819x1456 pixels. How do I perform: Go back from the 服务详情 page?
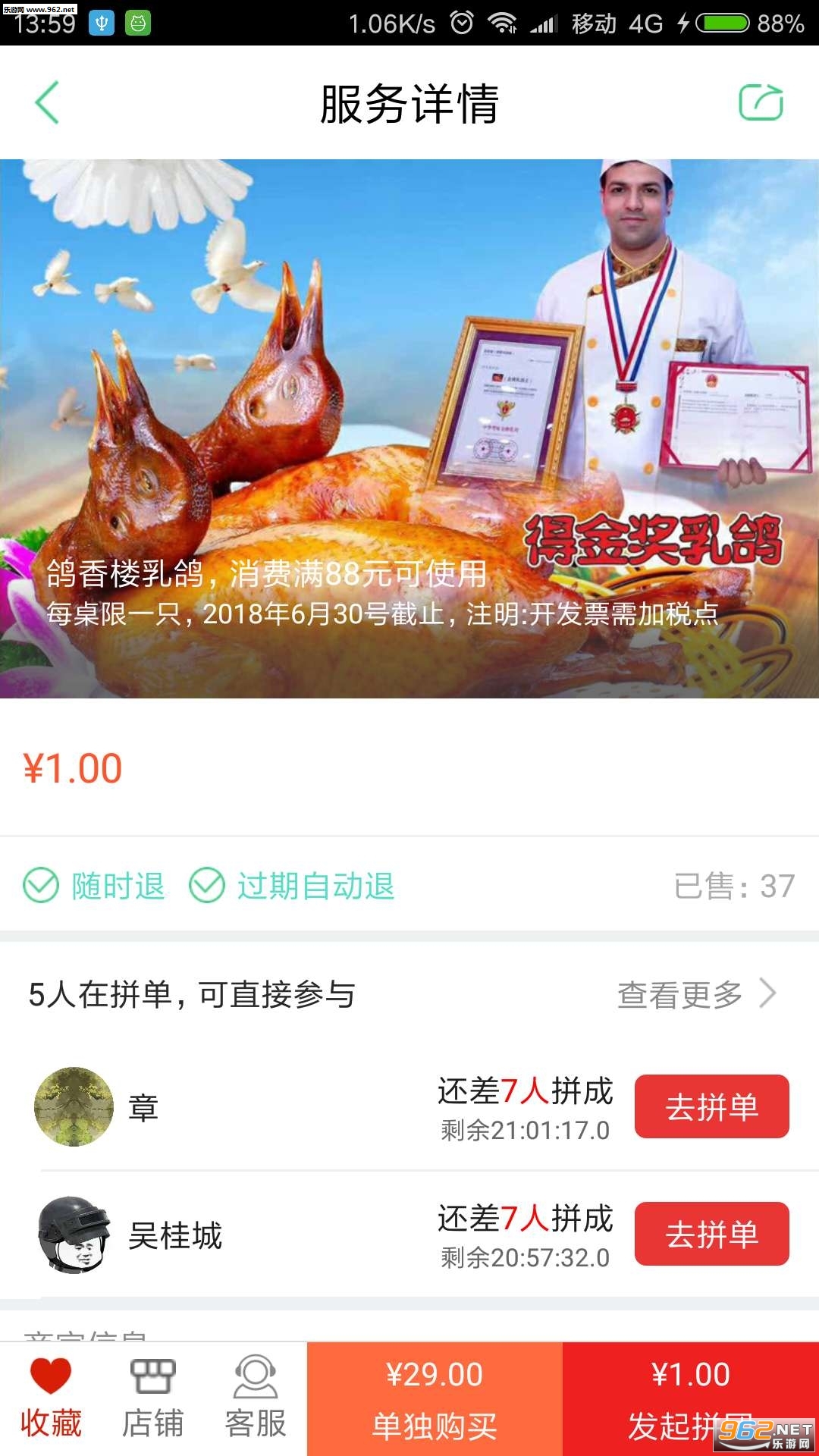tap(47, 102)
